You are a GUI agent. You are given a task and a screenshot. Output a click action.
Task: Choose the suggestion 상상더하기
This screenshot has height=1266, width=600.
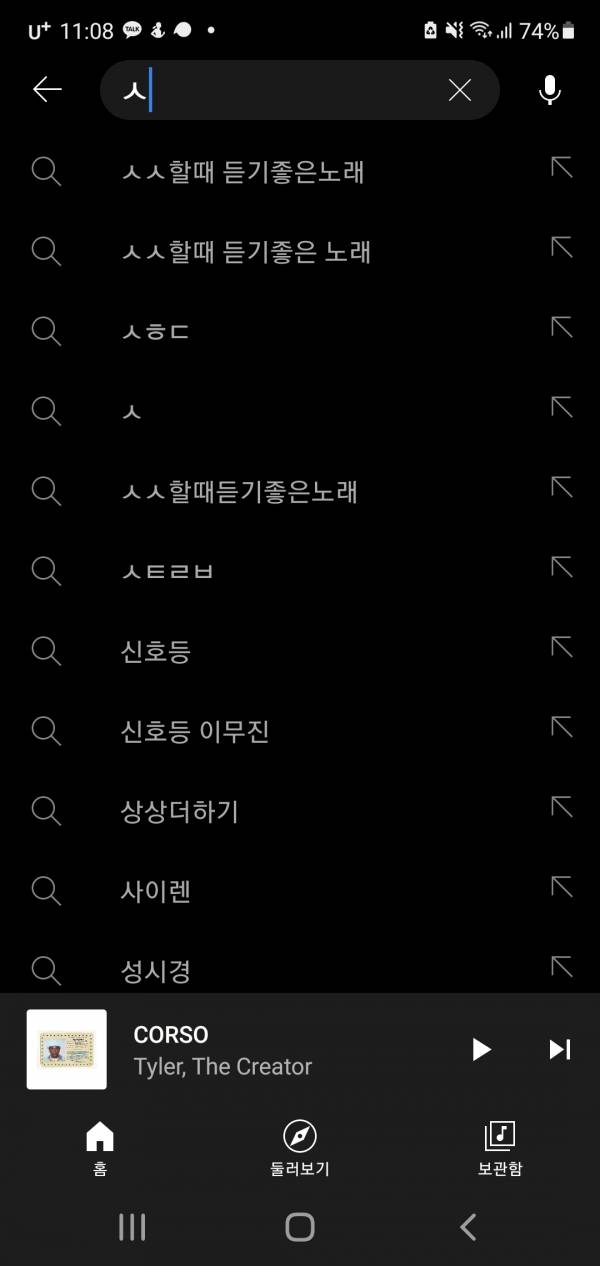pos(179,811)
